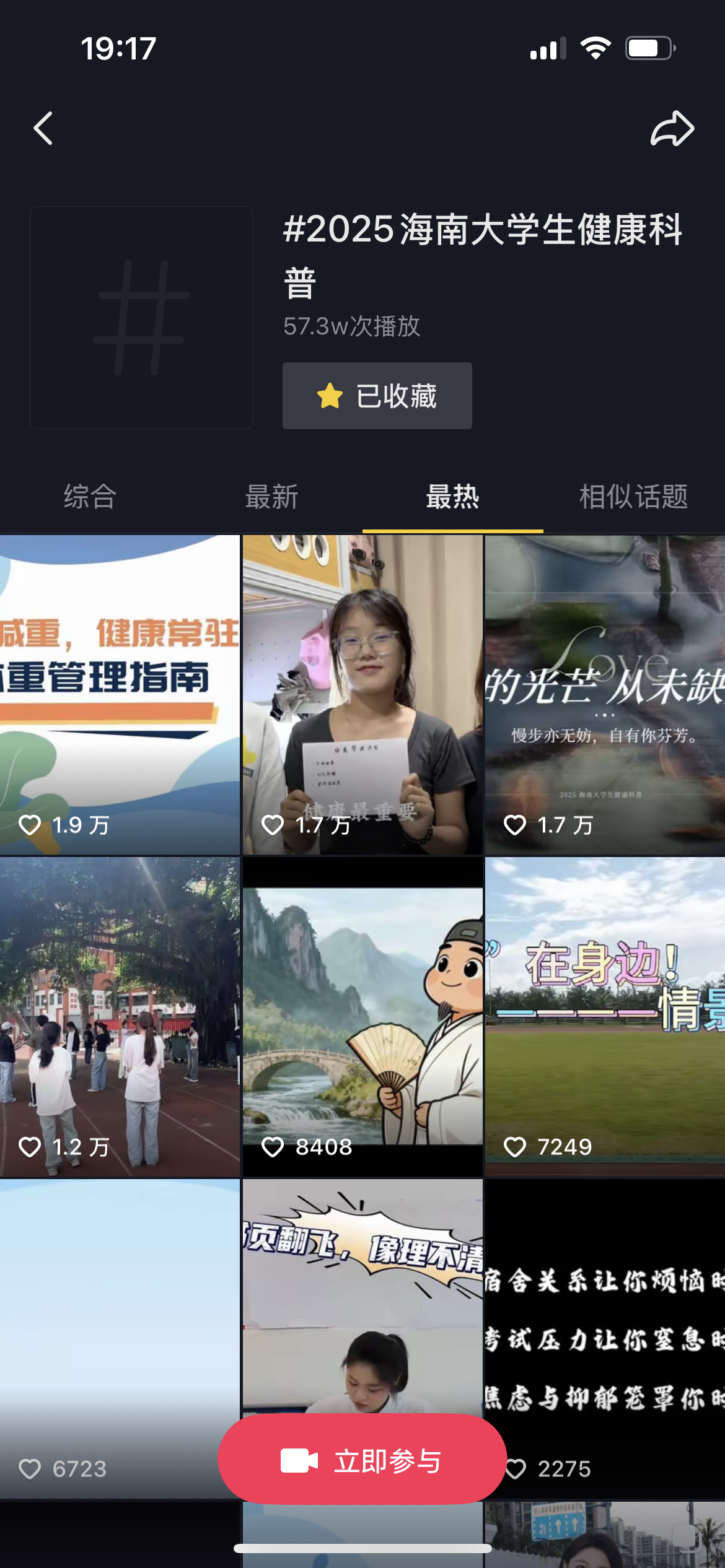Go back using the top-left arrow
This screenshot has width=725, height=1568.
[x=43, y=129]
